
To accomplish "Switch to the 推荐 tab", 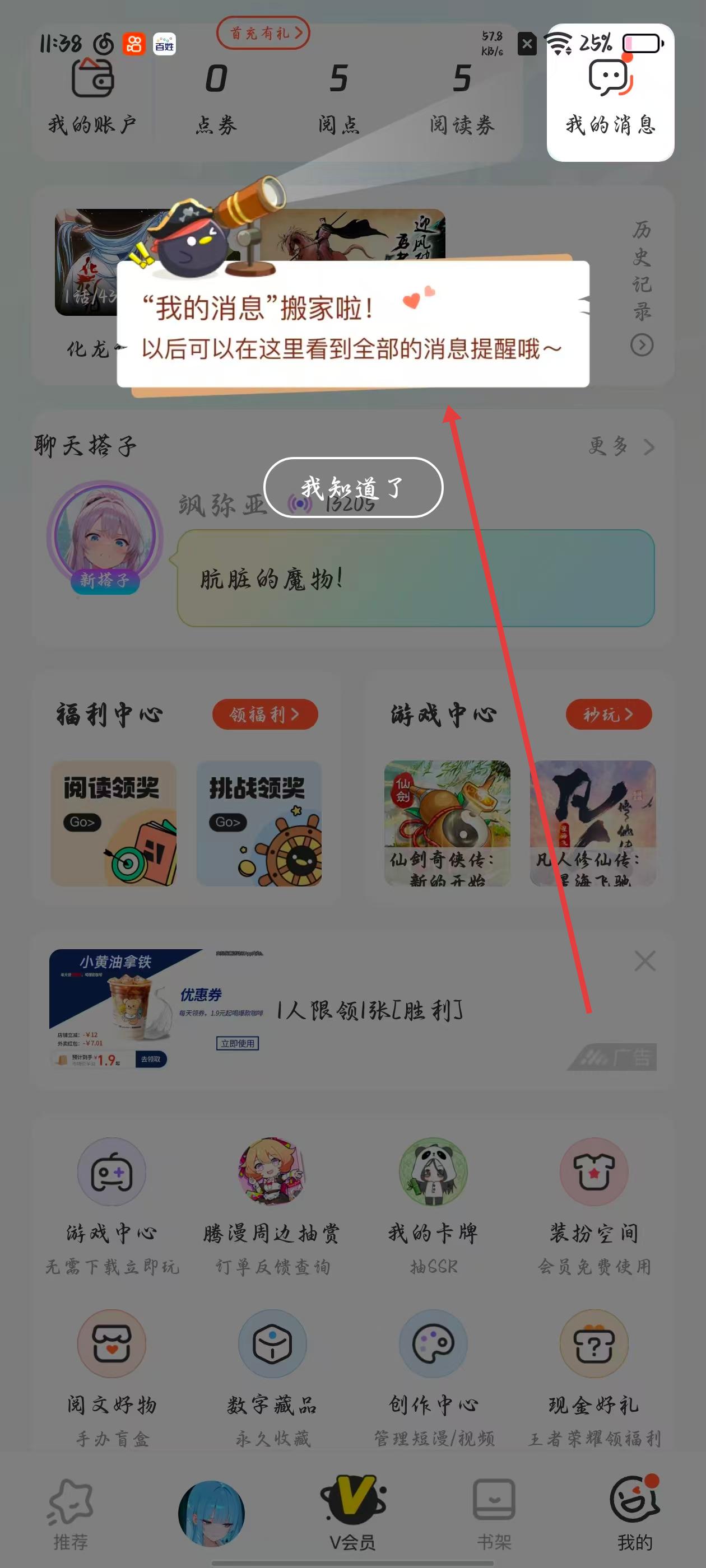I will 71,1514.
